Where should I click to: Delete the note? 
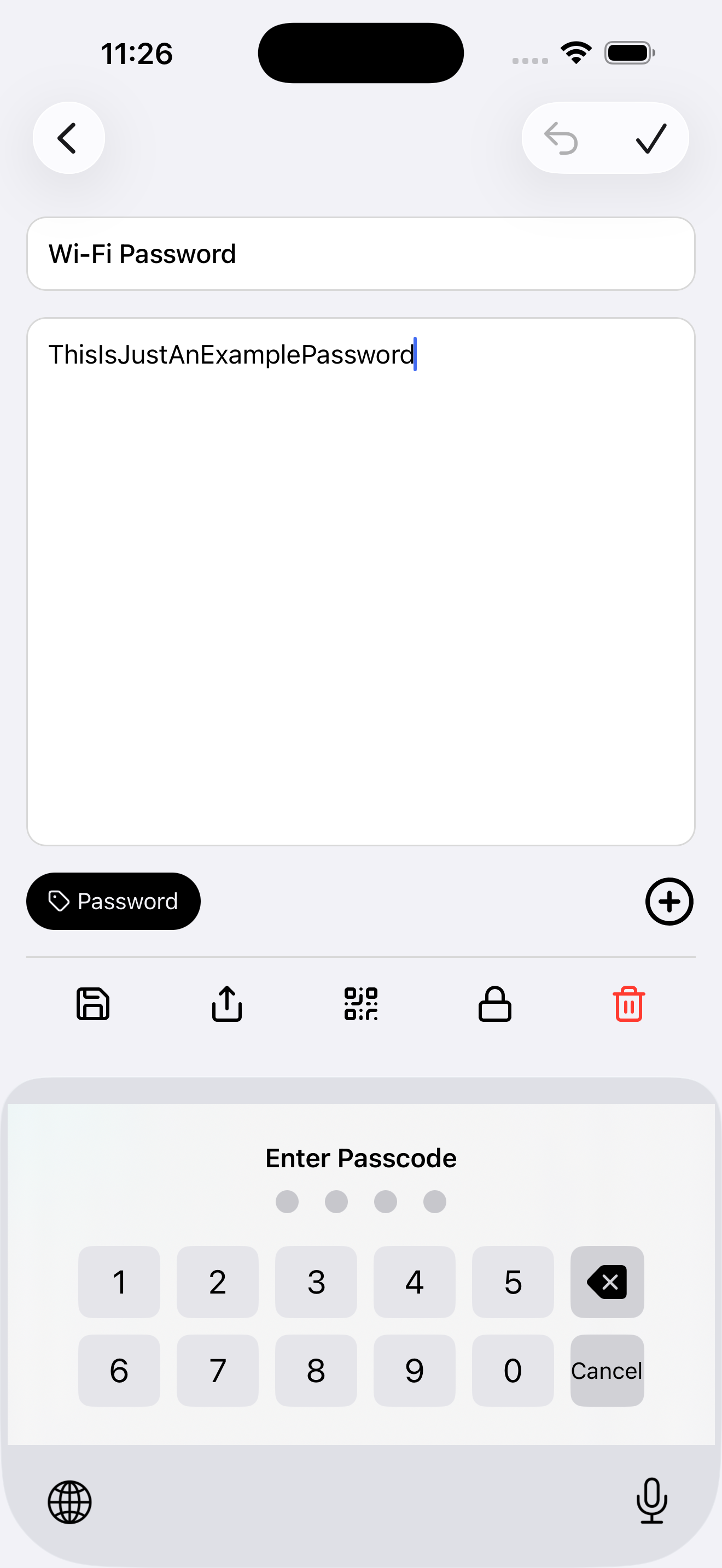tap(629, 1003)
